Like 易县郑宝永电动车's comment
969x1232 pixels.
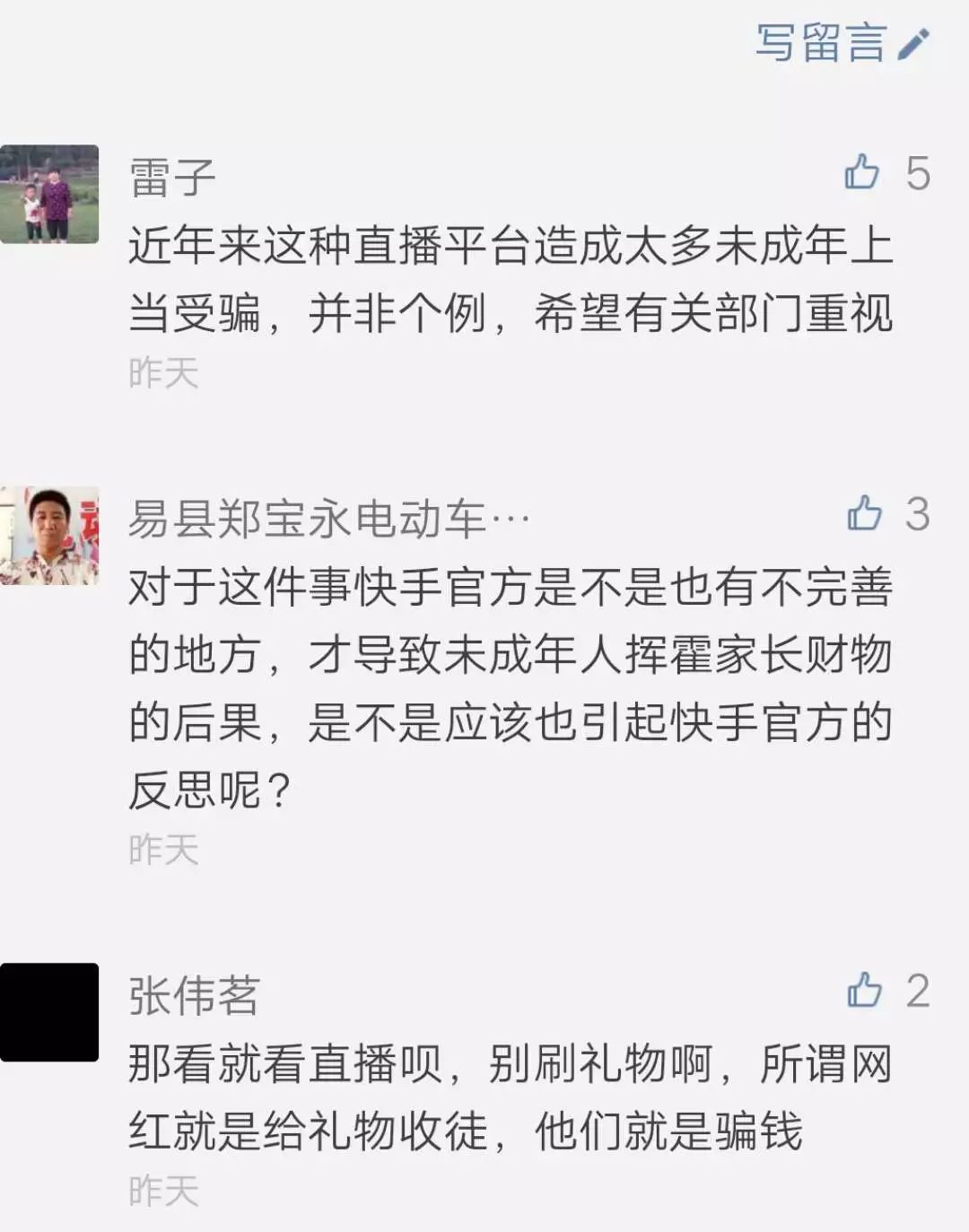tap(864, 514)
